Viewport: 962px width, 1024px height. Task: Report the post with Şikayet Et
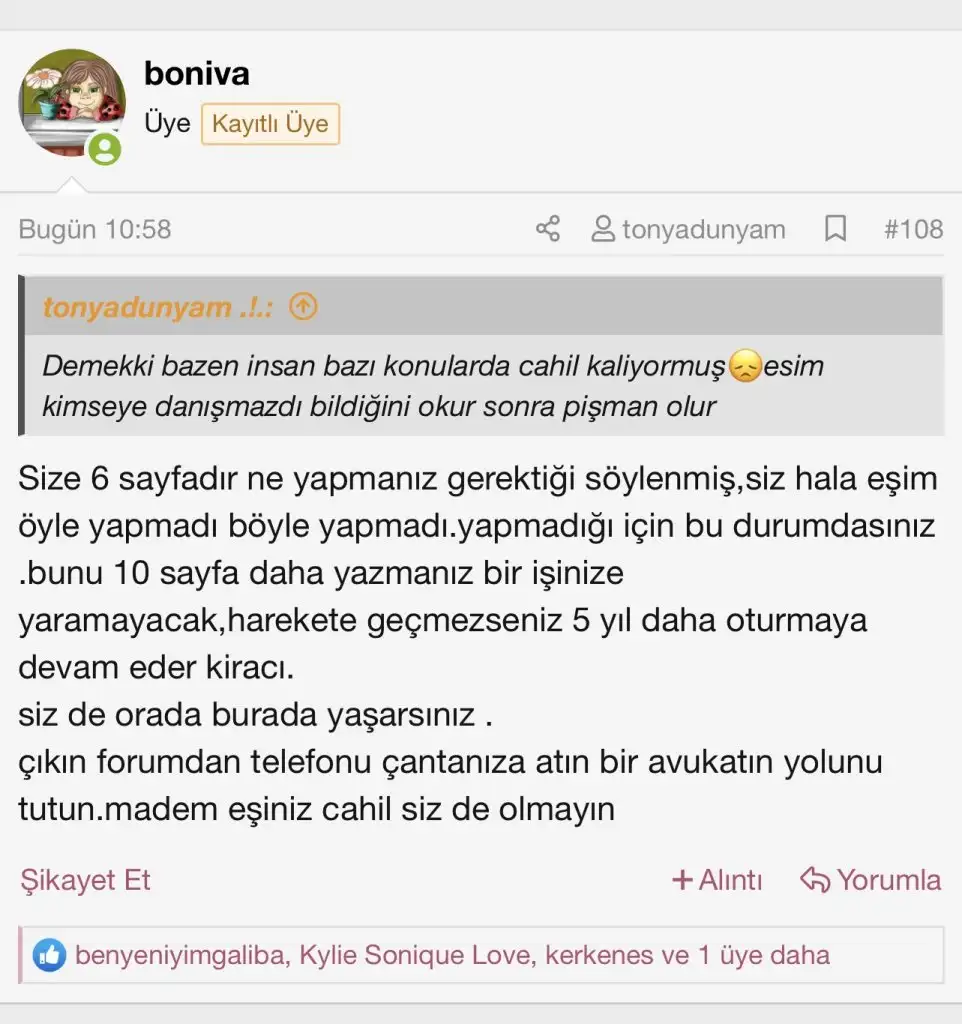point(85,880)
